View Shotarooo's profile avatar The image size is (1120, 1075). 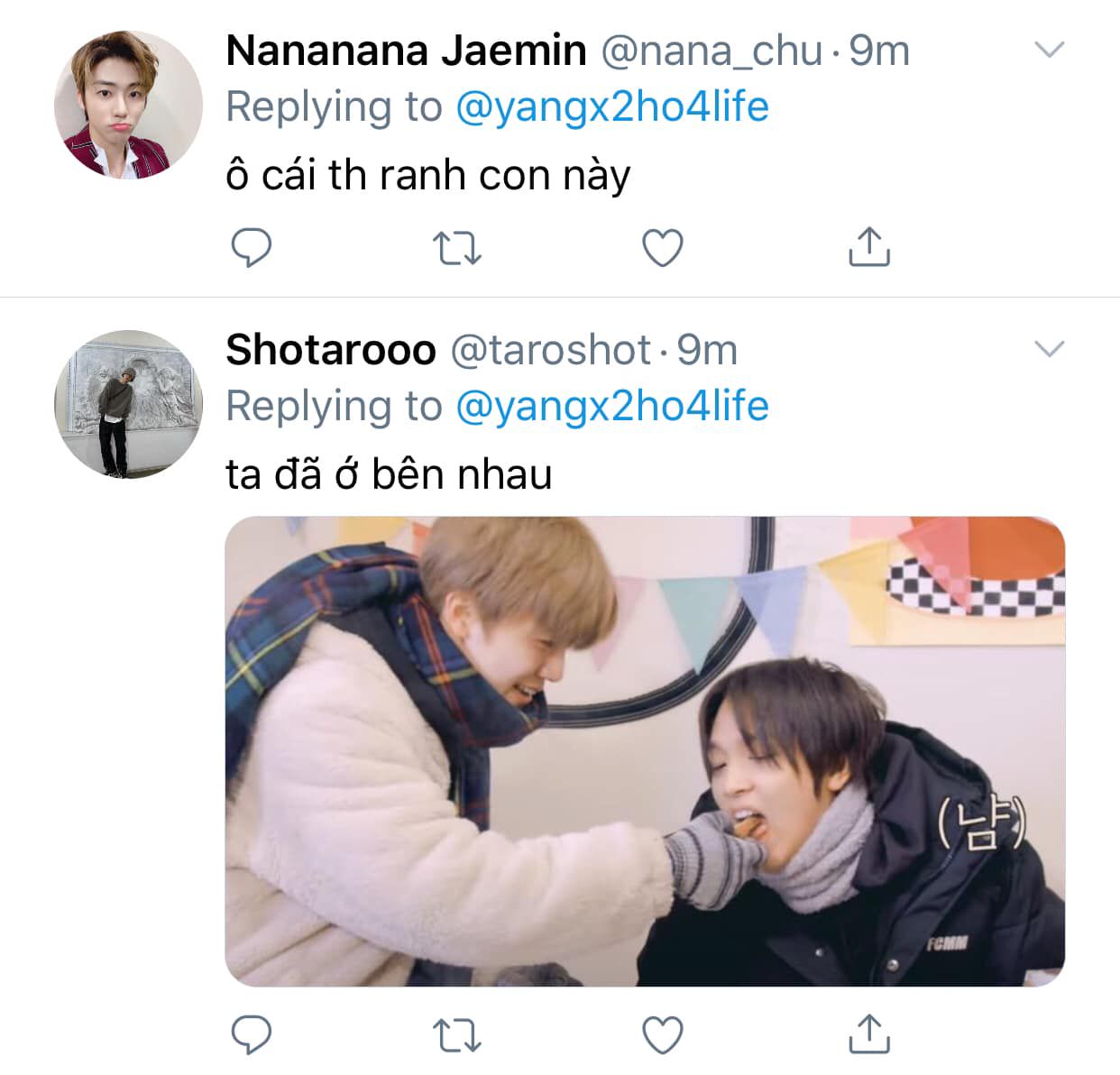coord(128,403)
